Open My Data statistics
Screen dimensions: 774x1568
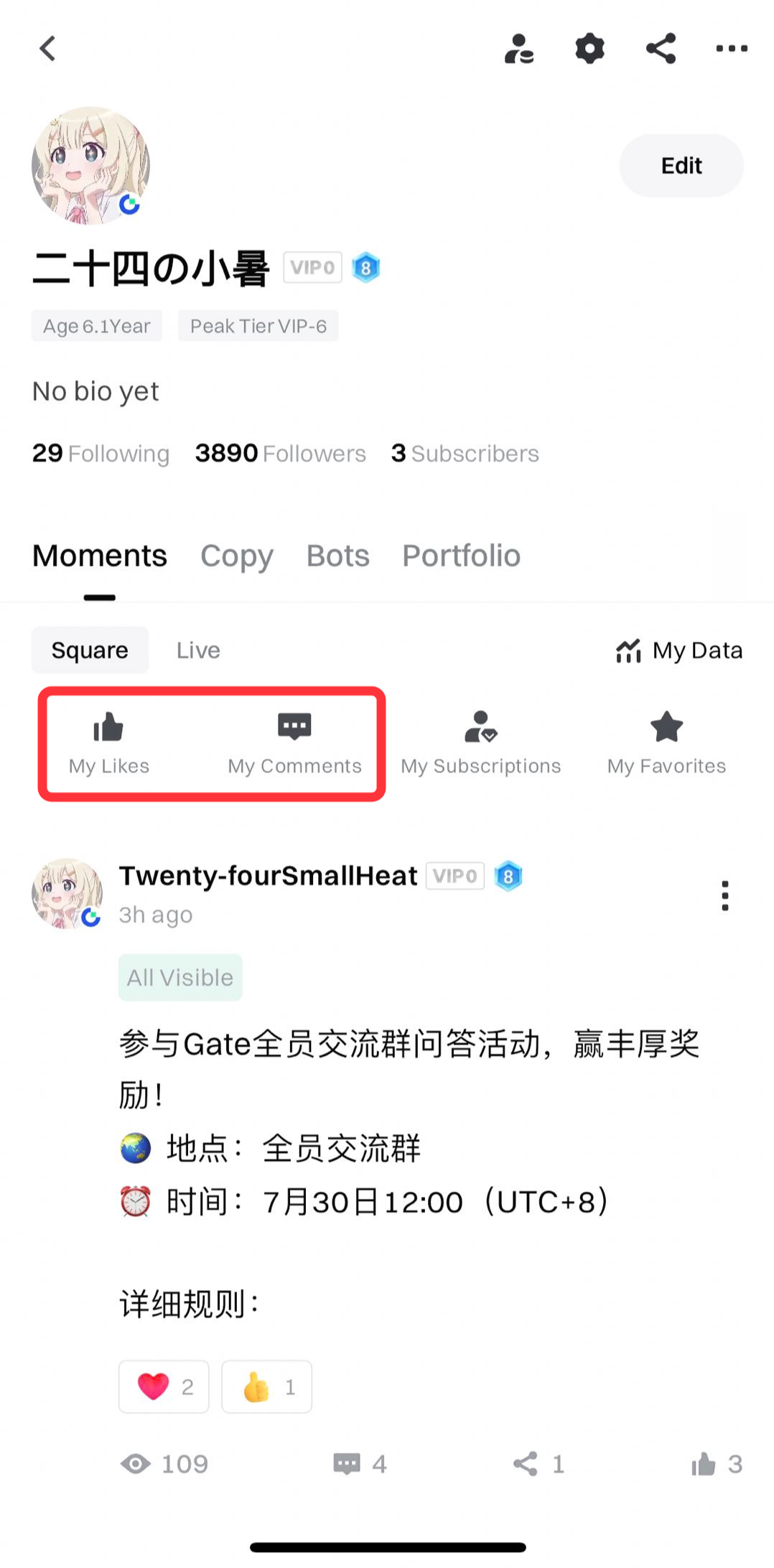[x=678, y=650]
